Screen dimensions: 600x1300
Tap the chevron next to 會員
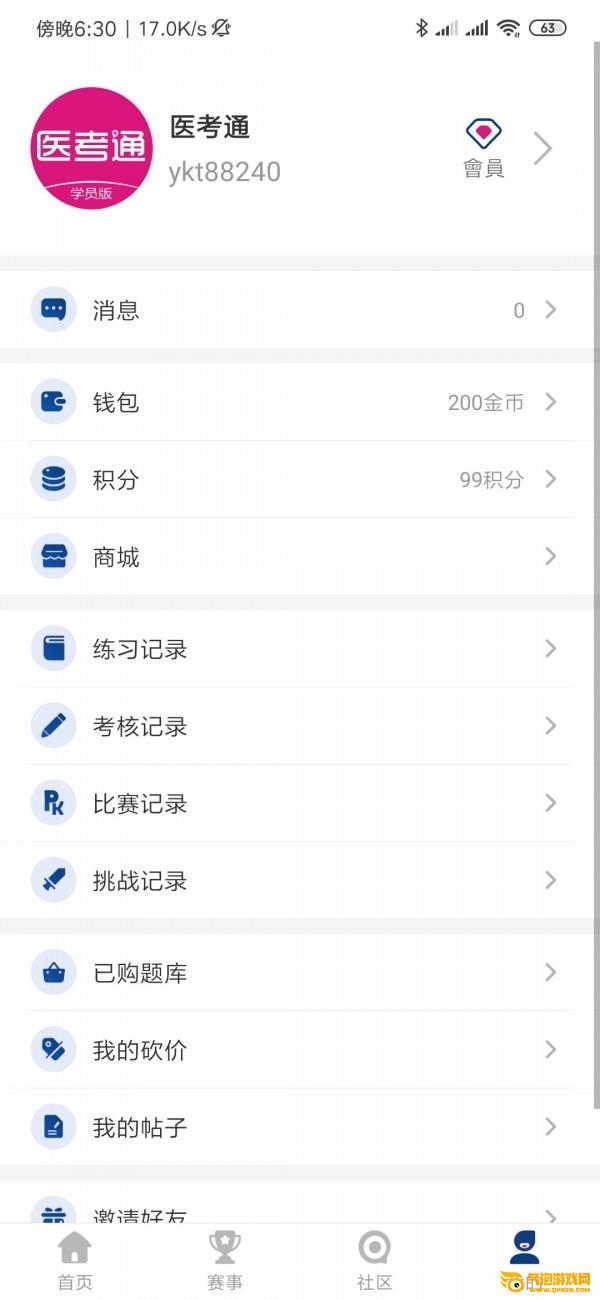(543, 148)
